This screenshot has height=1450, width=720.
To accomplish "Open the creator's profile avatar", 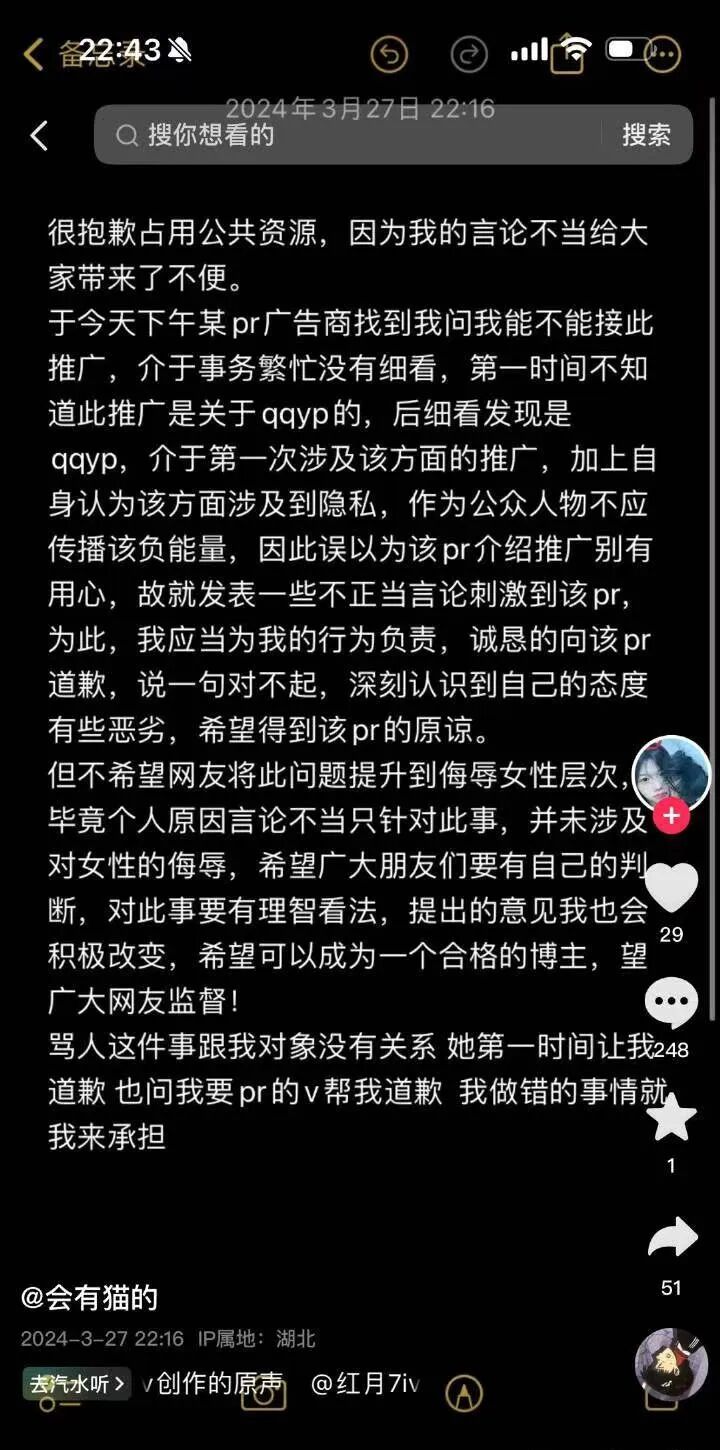I will tap(671, 775).
